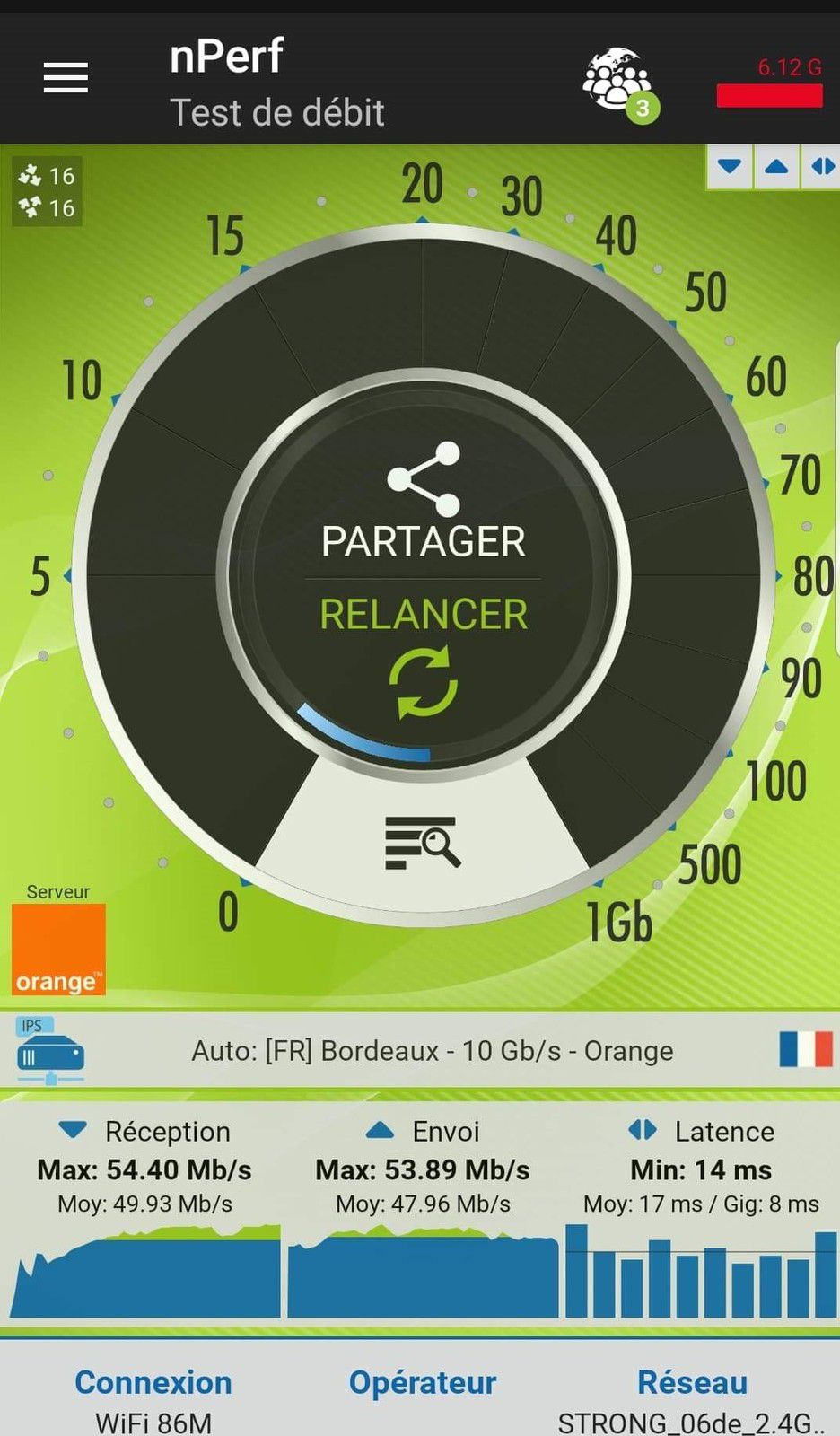
Task: Change the Bordeaux Orange server selection
Action: point(432,1050)
